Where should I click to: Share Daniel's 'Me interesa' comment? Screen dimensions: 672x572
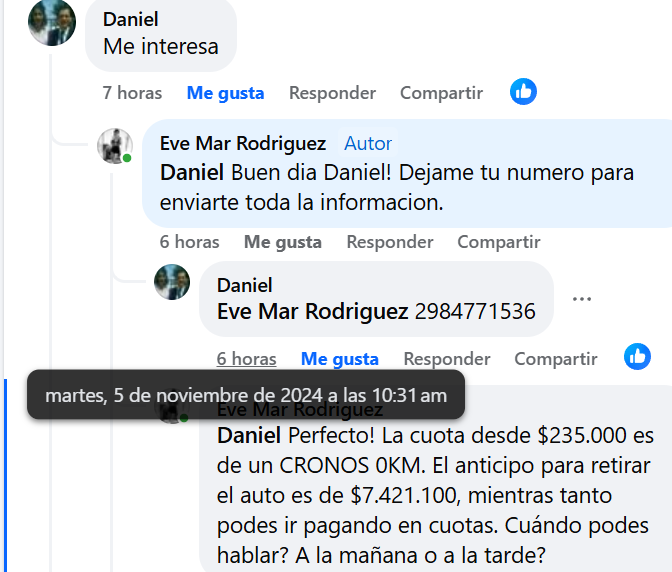[441, 93]
